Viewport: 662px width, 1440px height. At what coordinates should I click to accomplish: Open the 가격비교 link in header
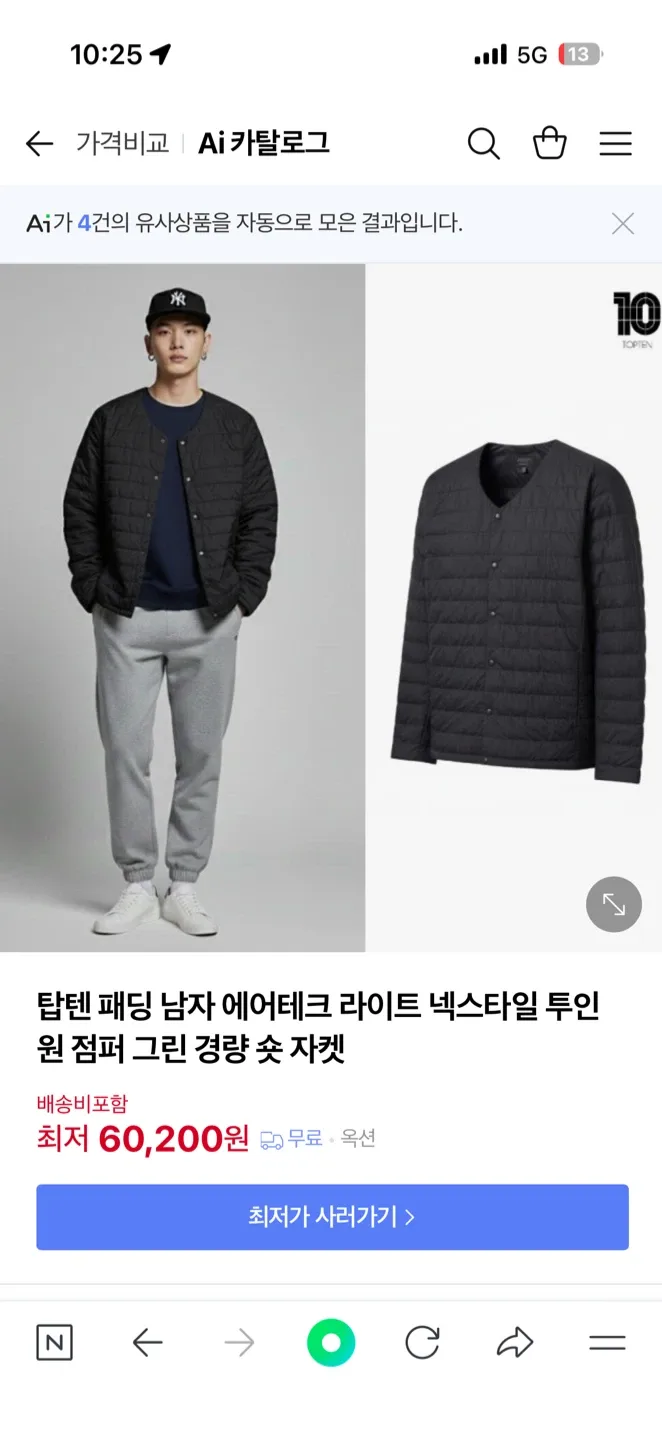pos(122,144)
